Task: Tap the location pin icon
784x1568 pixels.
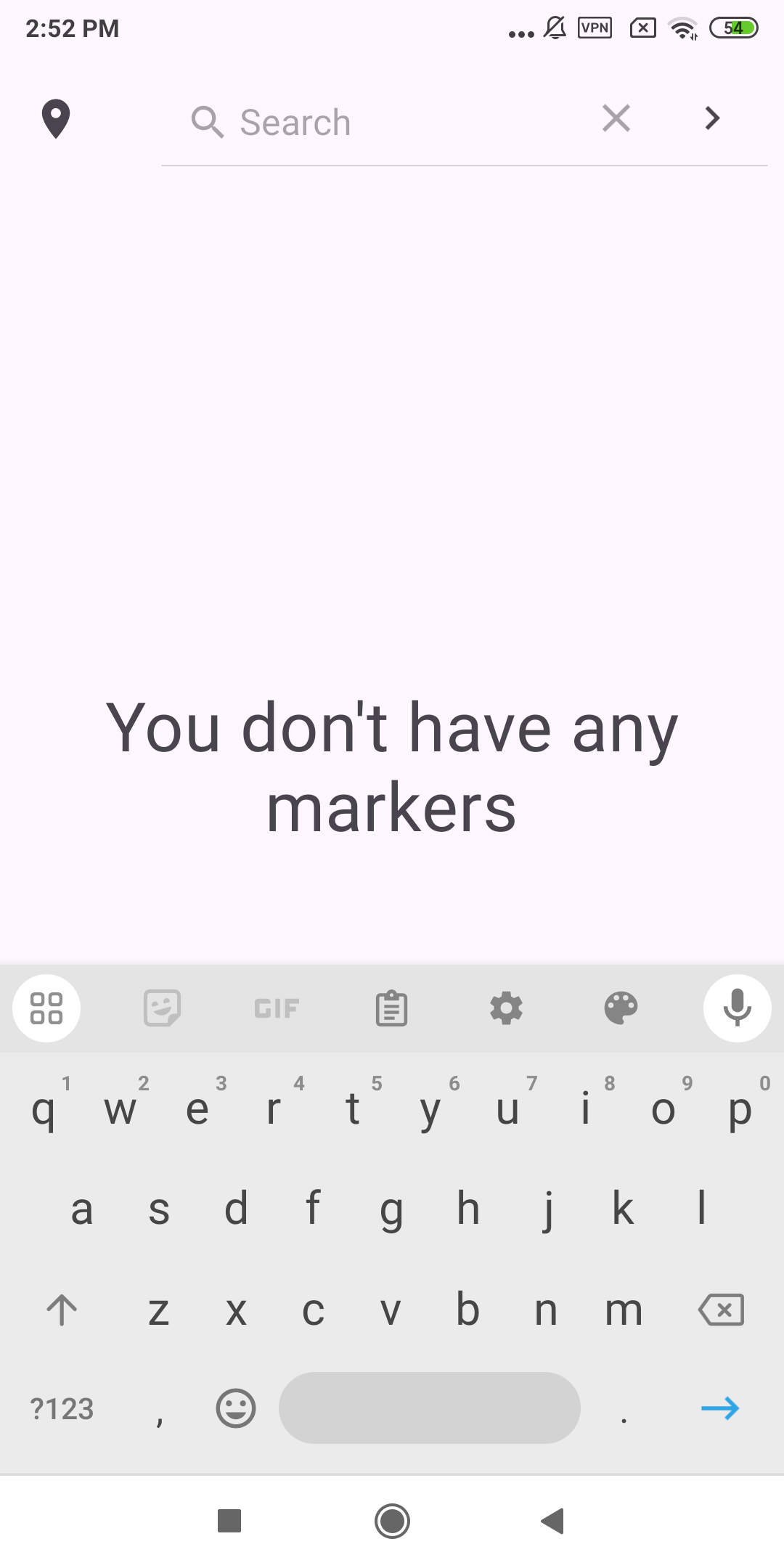Action: click(x=56, y=119)
